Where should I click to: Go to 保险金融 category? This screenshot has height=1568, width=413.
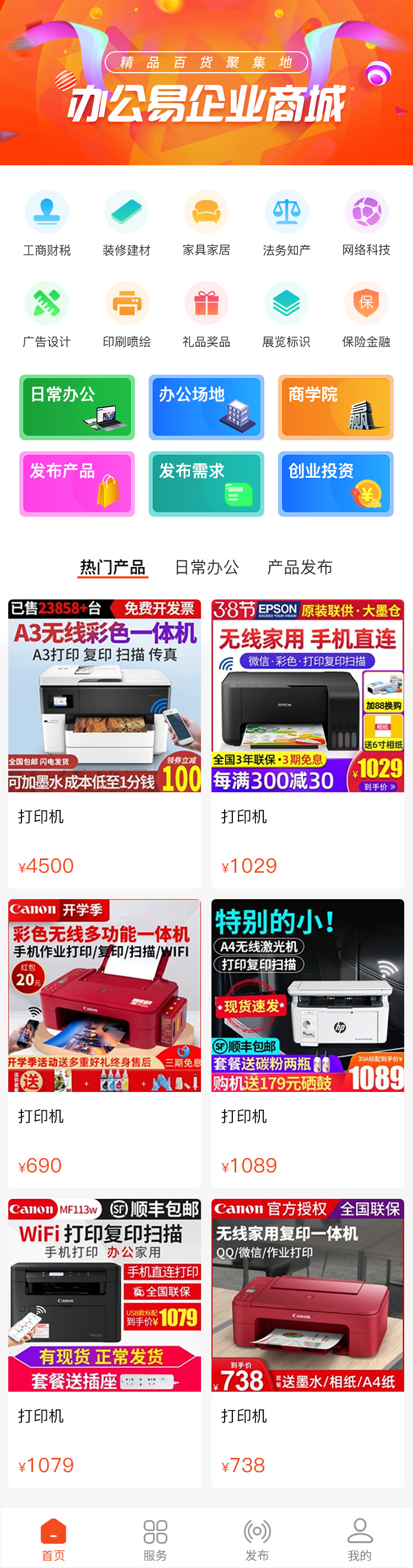[366, 314]
